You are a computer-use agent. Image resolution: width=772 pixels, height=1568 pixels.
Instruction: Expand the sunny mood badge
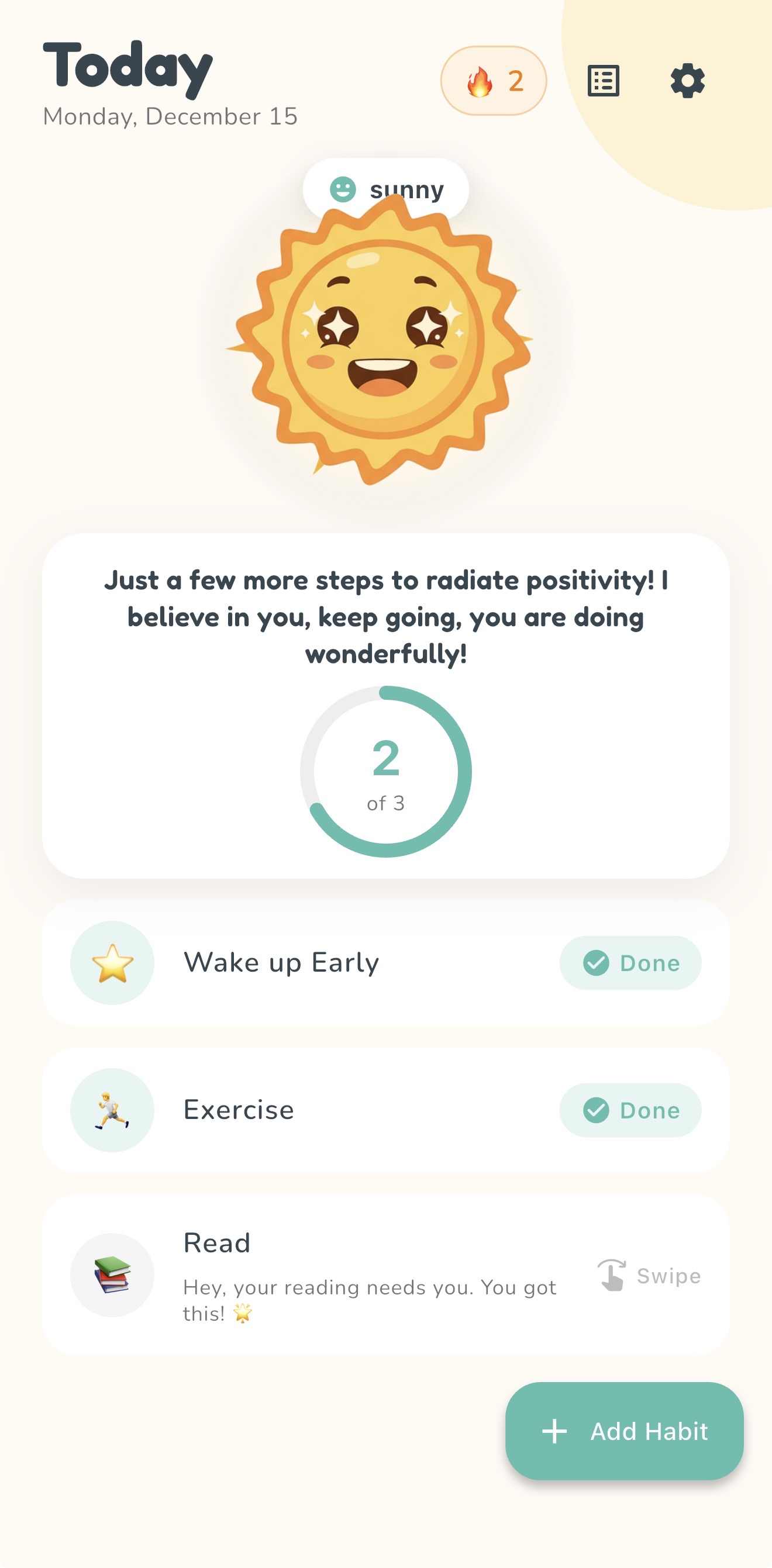coord(385,189)
